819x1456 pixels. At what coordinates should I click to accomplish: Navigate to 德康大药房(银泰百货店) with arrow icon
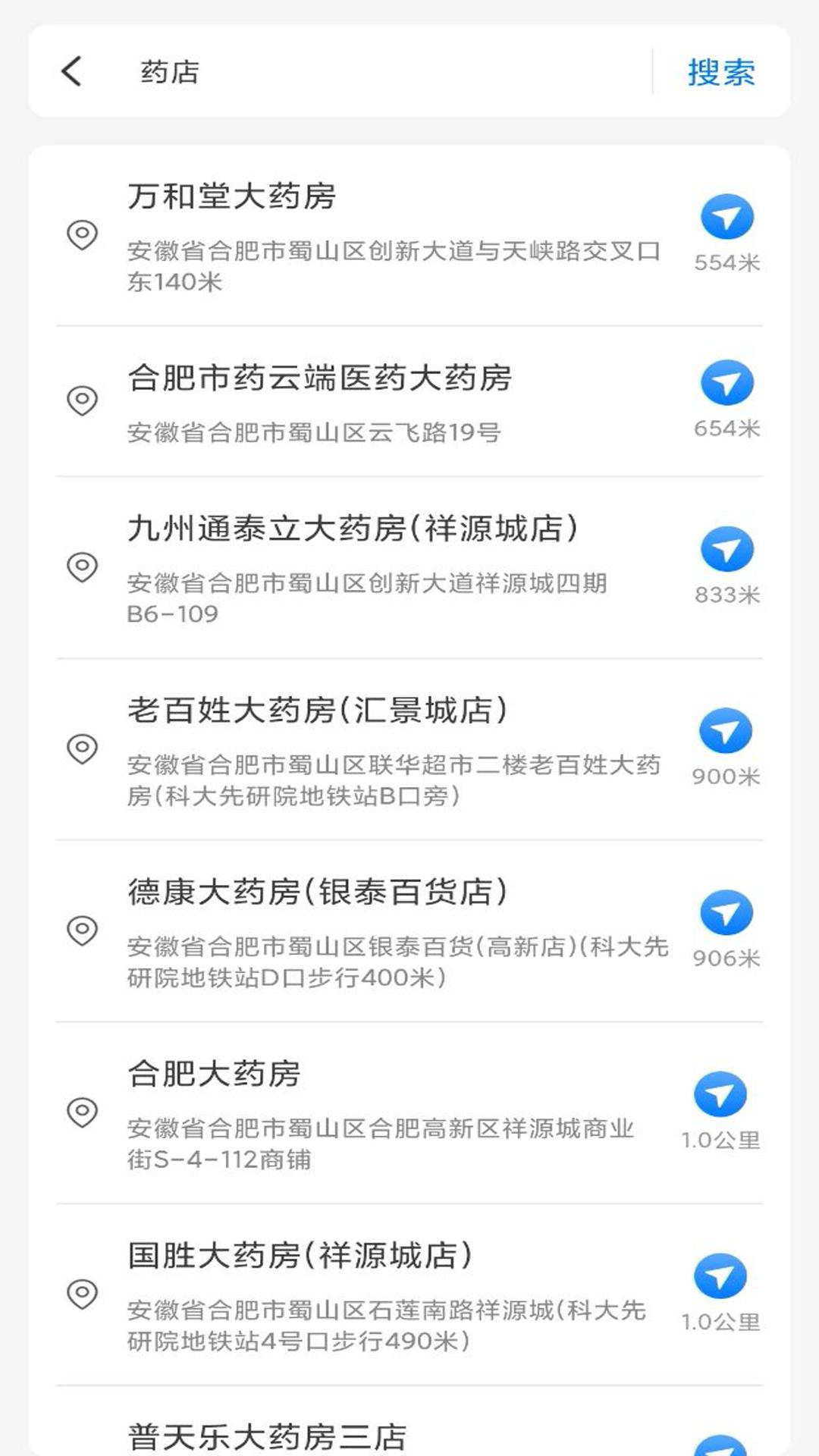(x=726, y=913)
